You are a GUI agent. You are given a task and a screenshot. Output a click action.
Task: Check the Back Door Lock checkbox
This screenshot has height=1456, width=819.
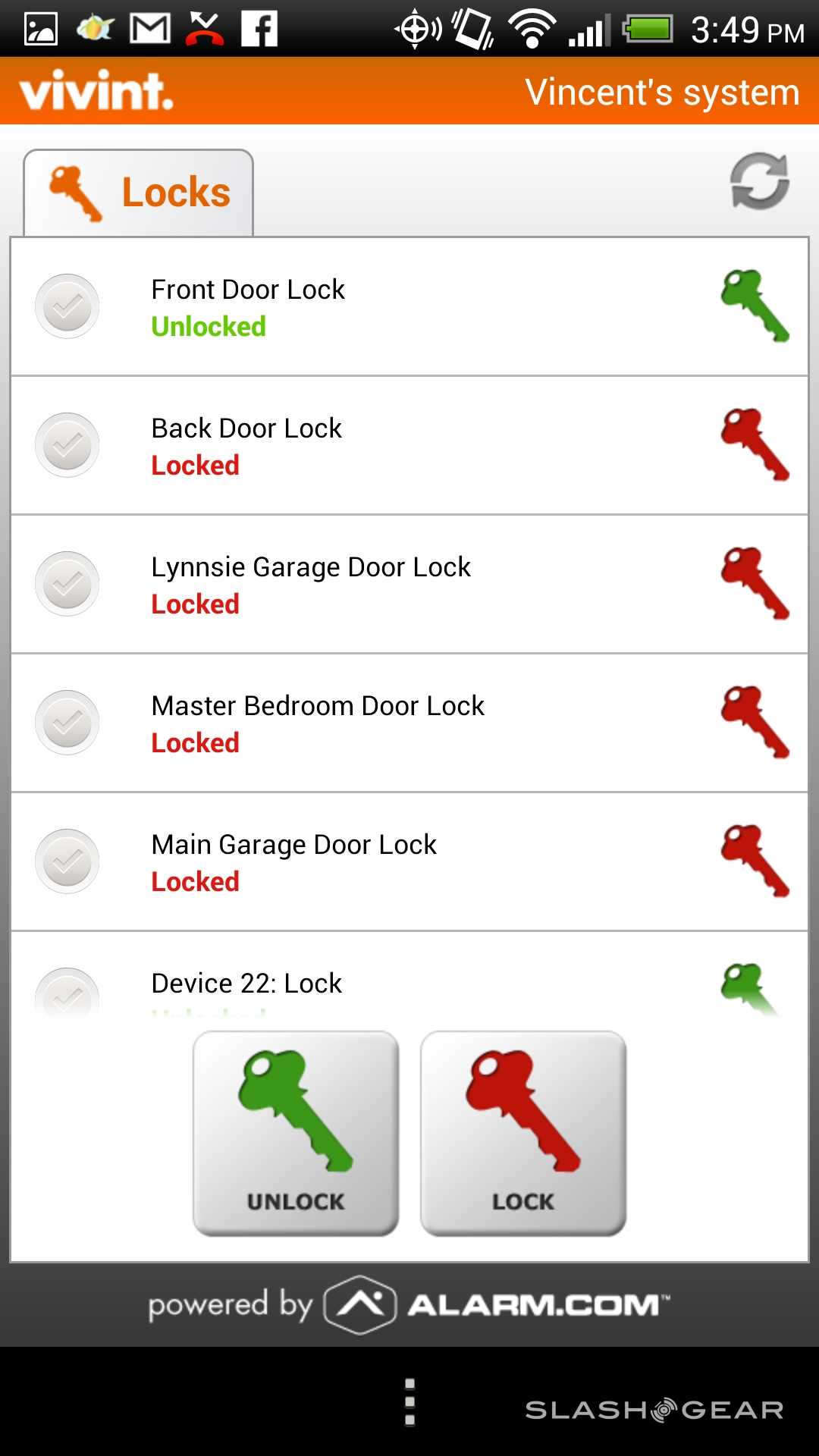point(67,445)
